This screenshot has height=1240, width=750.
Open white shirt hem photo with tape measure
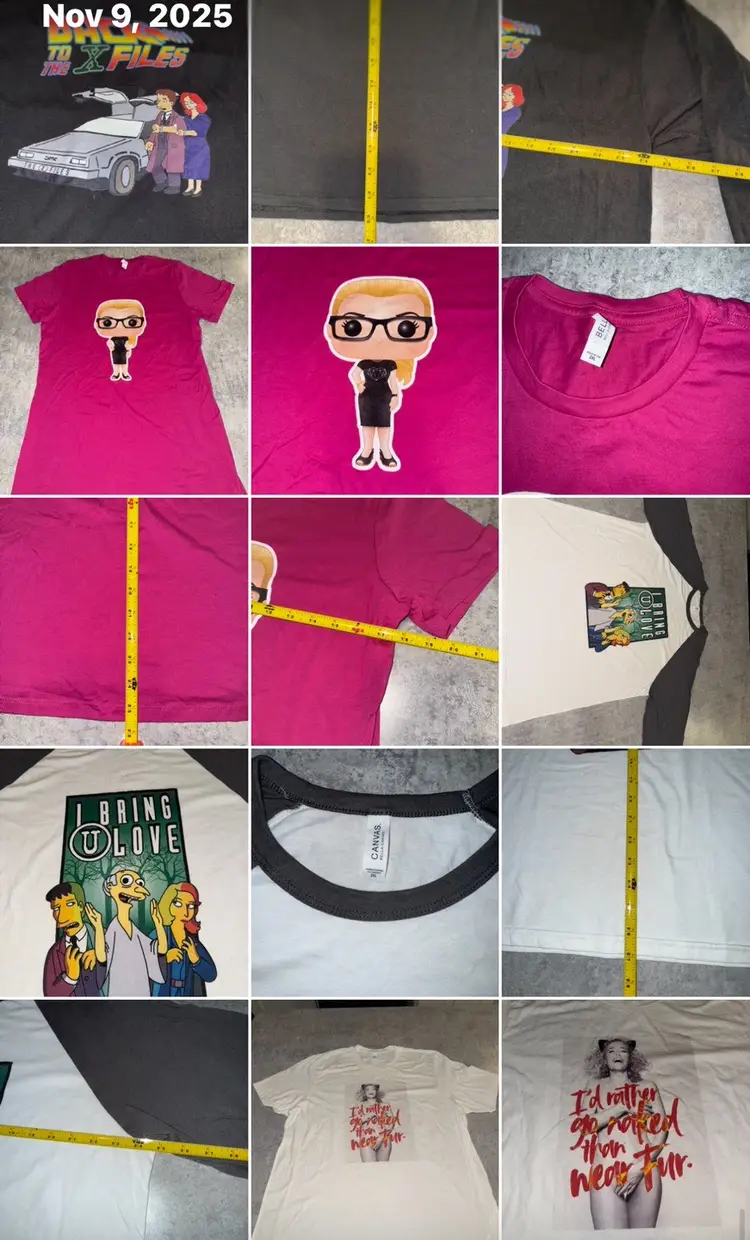(626, 872)
